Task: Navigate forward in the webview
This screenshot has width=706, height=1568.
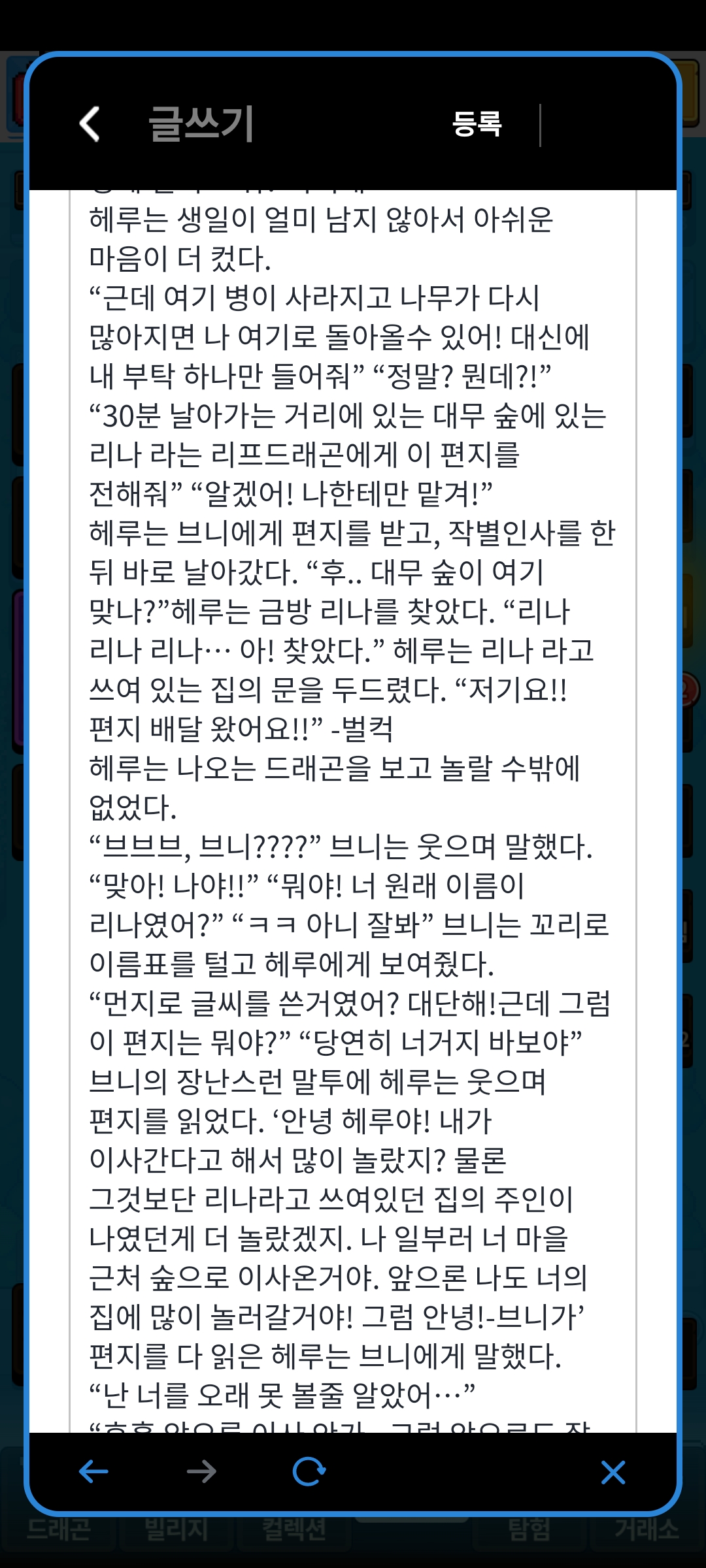Action: click(x=201, y=1472)
